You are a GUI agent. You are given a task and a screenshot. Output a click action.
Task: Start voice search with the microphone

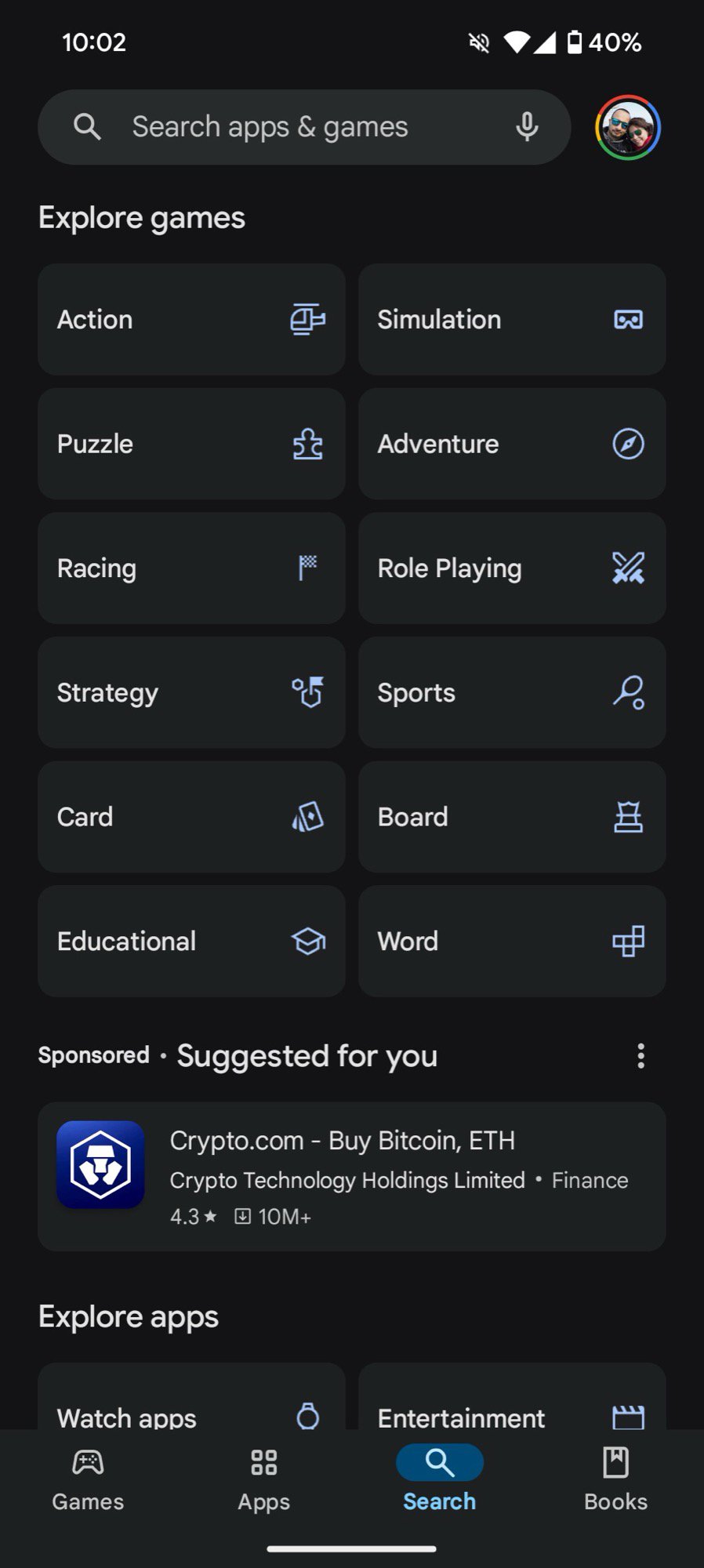(527, 127)
